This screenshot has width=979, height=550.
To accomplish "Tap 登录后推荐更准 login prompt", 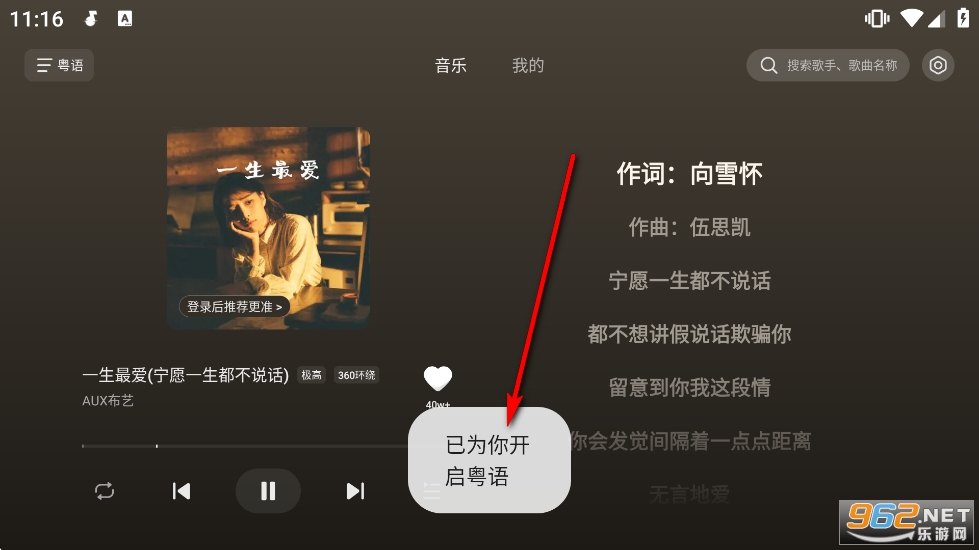I will pyautogui.click(x=235, y=307).
